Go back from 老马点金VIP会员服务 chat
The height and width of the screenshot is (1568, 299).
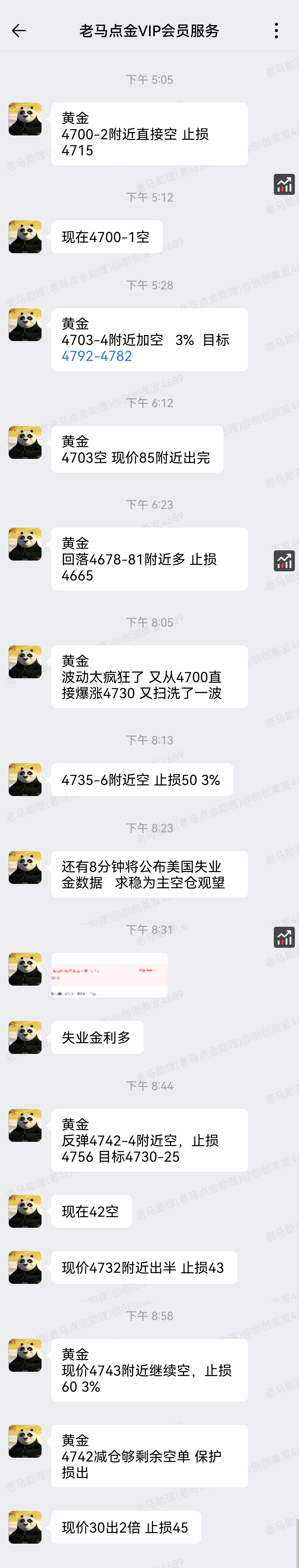click(x=19, y=30)
